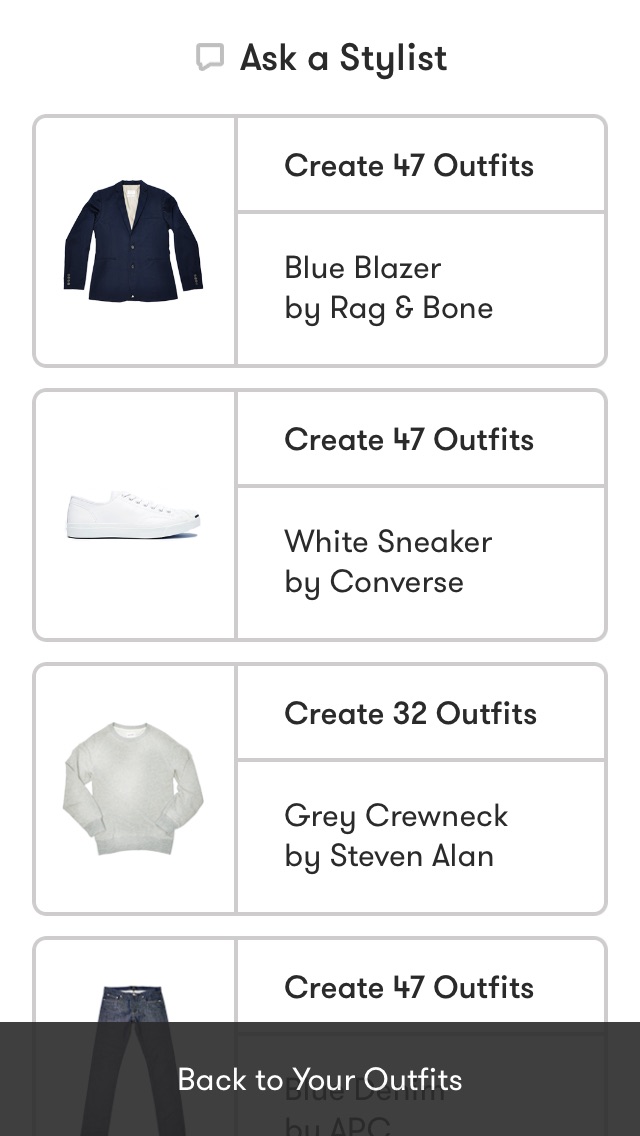
Task: View the white sneaker image
Action: [134, 515]
